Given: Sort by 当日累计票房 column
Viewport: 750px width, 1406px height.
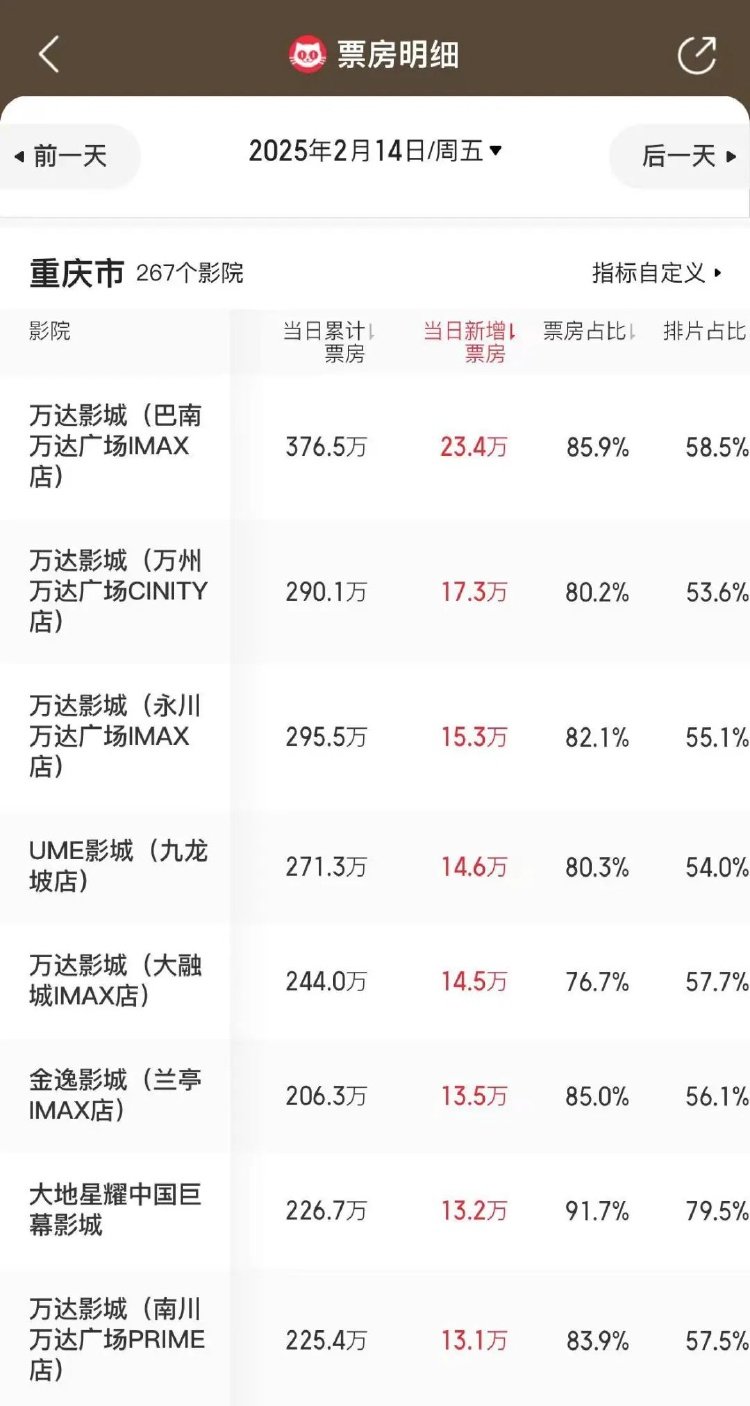Looking at the screenshot, I should point(329,342).
